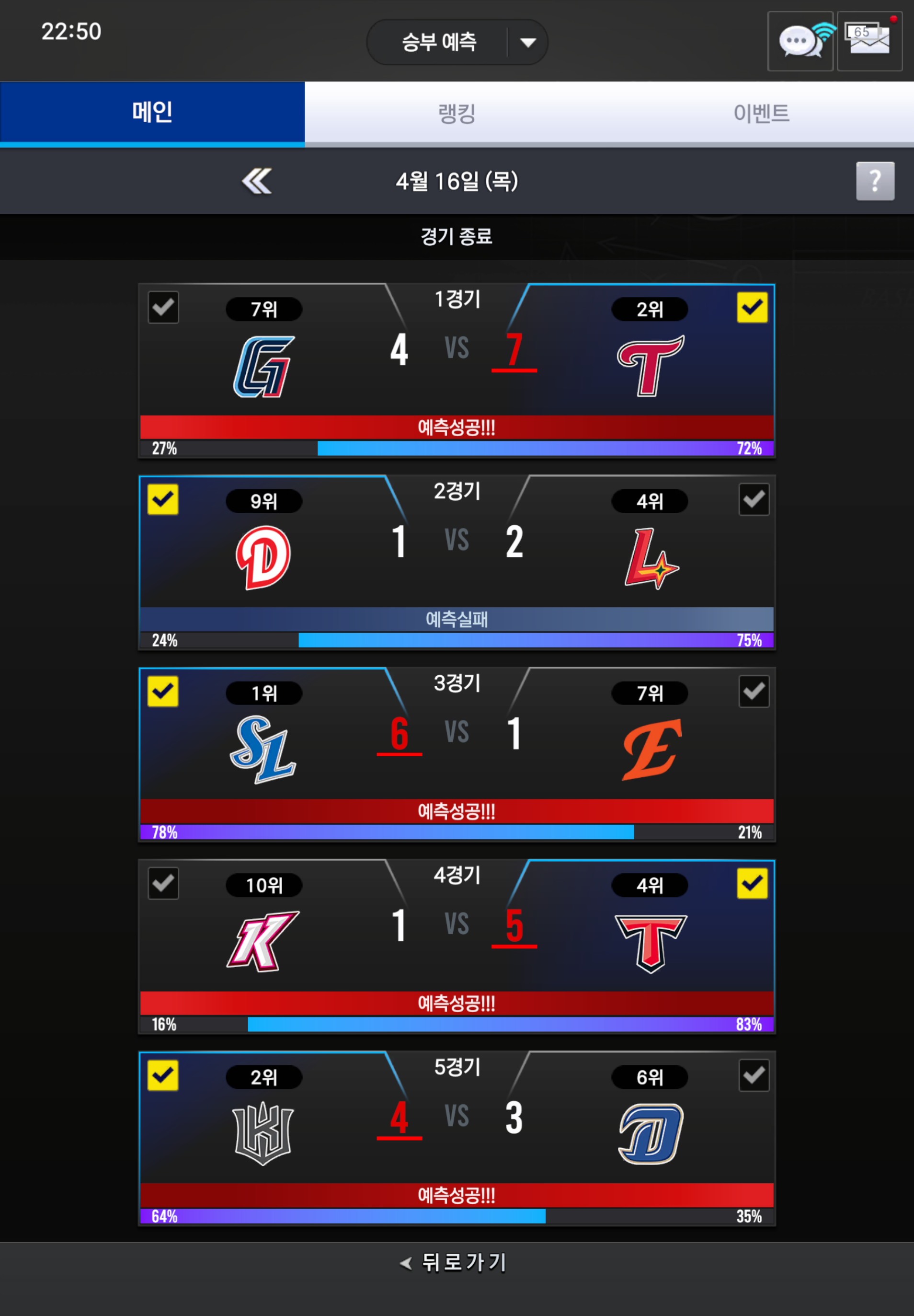
Task: Open the mailbox envelope icon
Action: tap(869, 41)
